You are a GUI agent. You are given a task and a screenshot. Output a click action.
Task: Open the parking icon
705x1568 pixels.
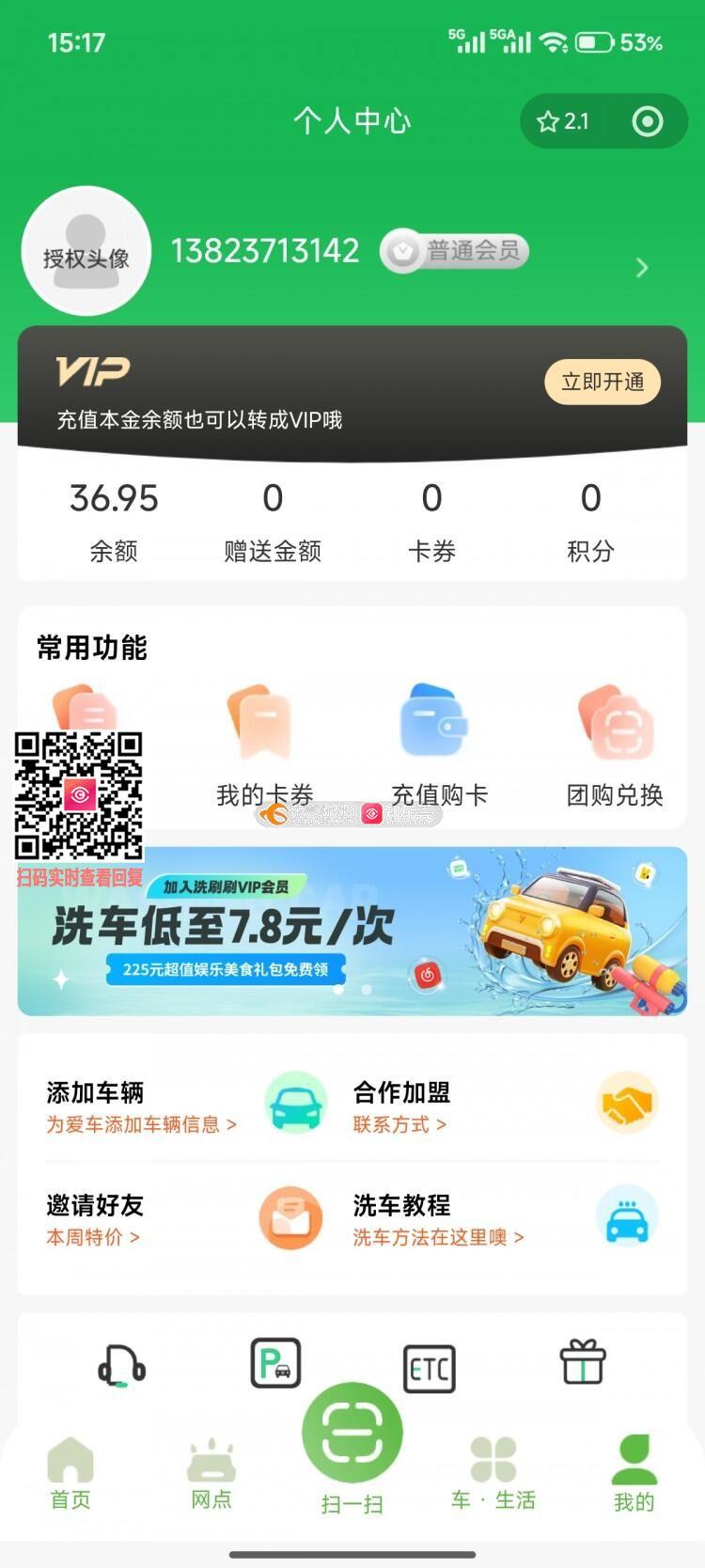(x=275, y=1363)
